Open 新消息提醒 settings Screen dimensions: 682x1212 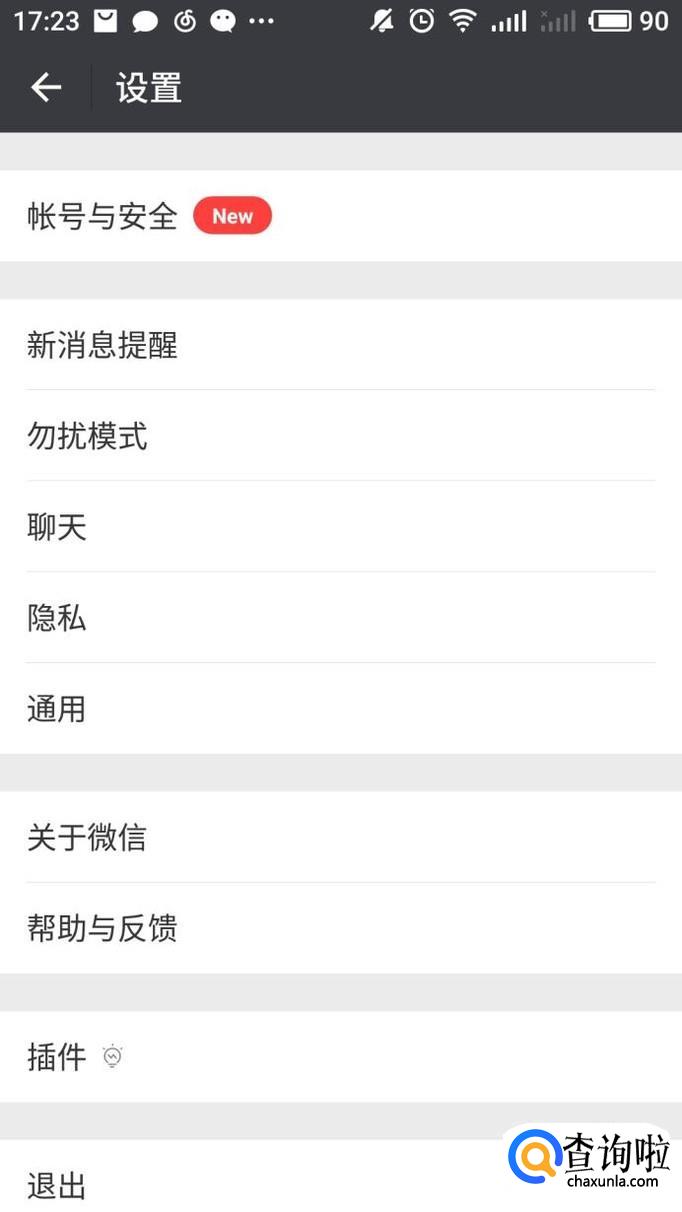click(x=103, y=345)
